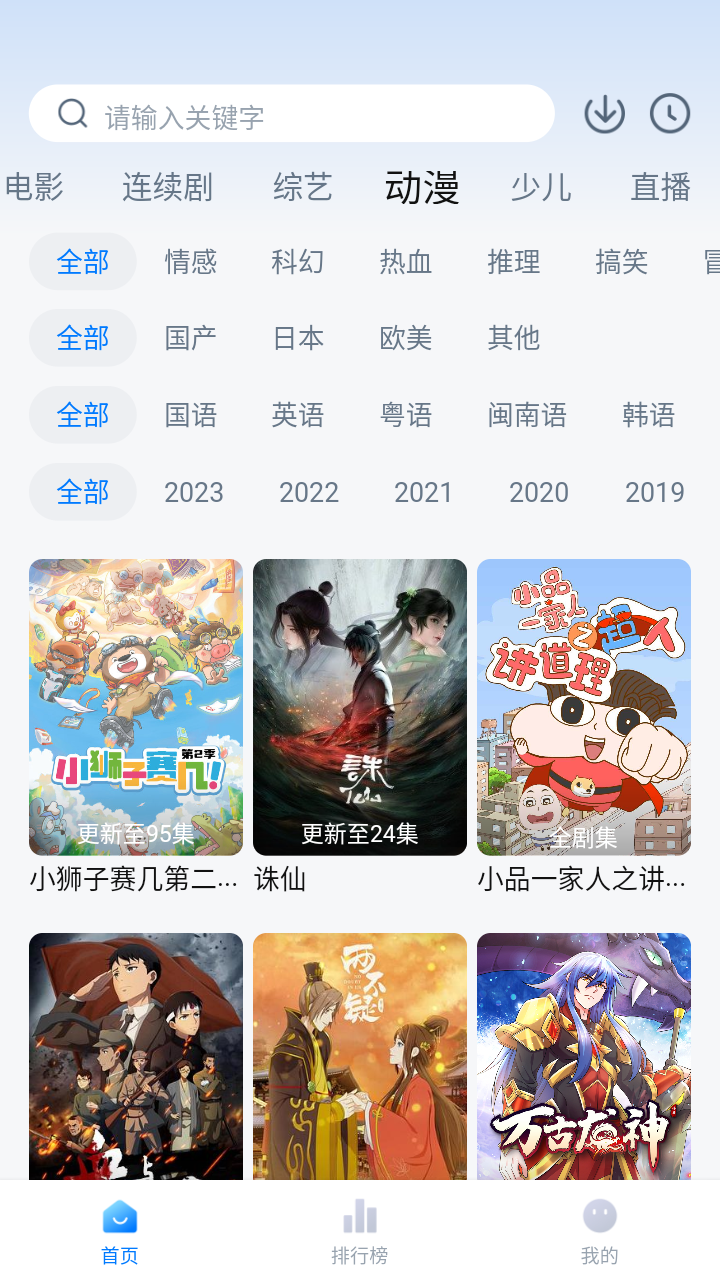
Task: Select the 热血 genre chip
Action: point(406,262)
